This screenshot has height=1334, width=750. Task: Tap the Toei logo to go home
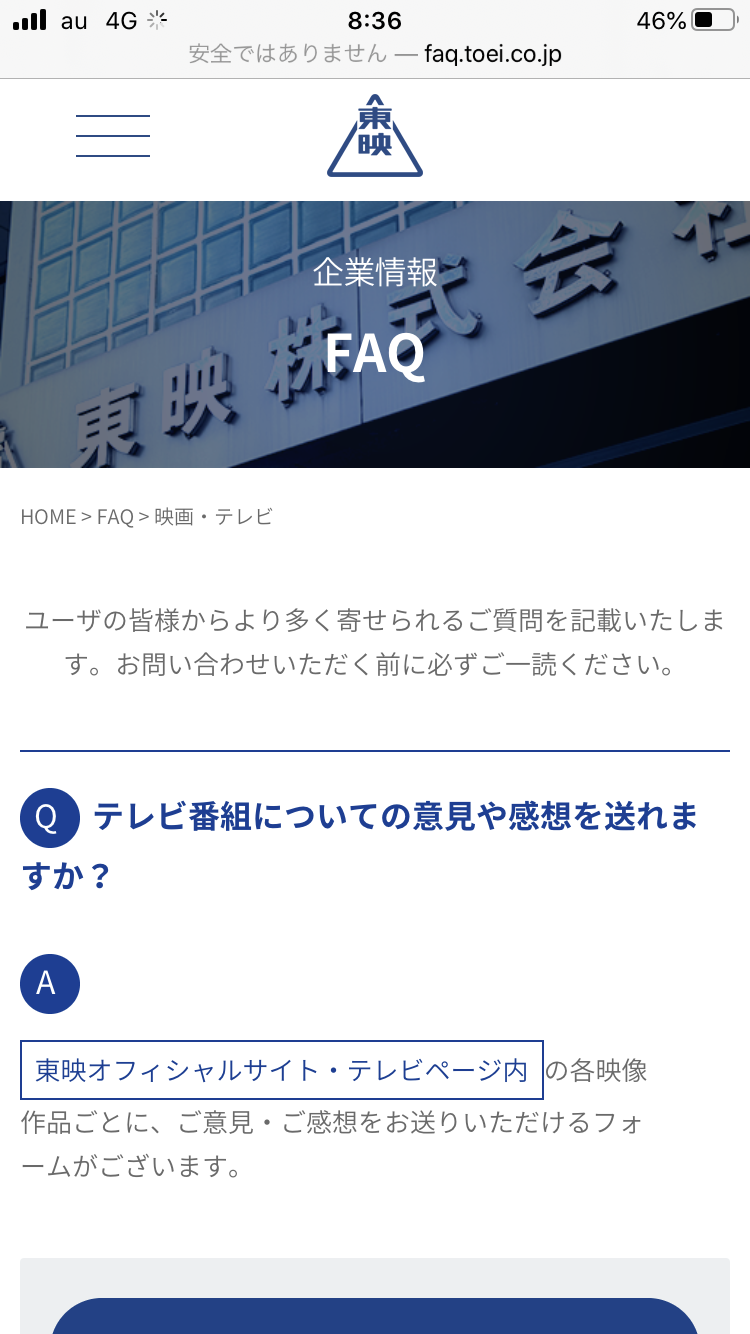click(x=375, y=136)
